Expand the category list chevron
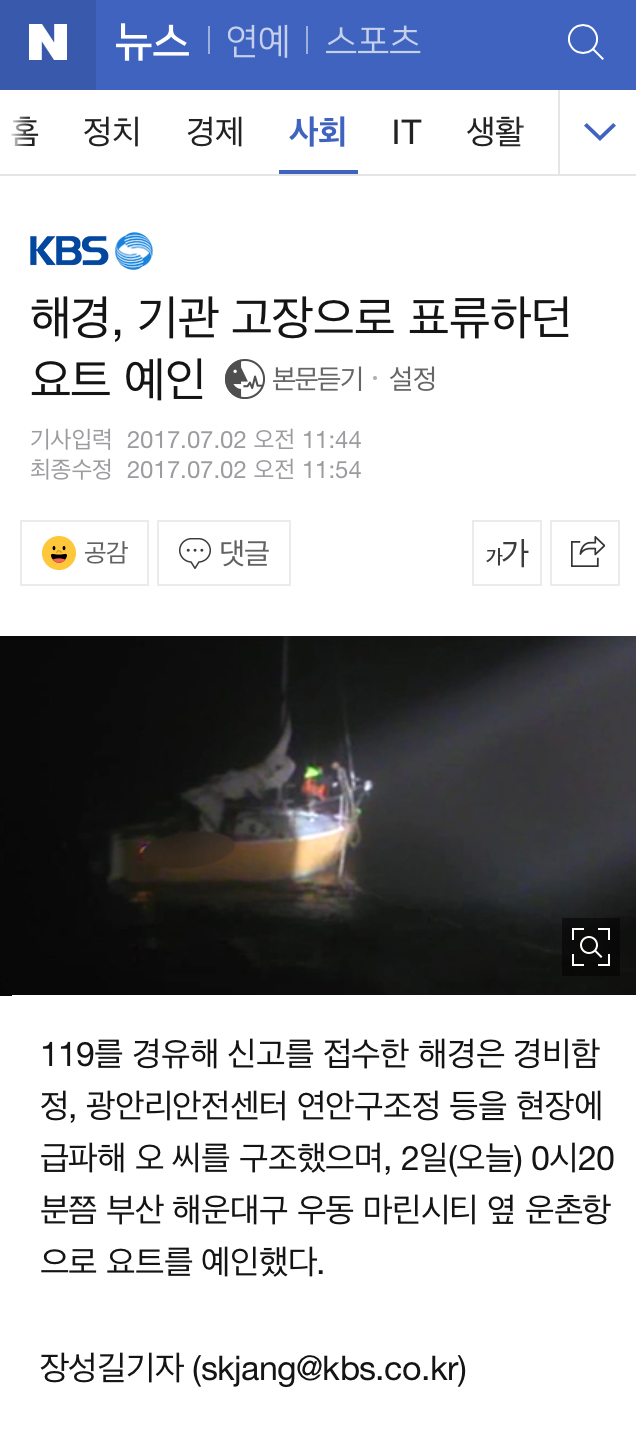This screenshot has height=1436, width=636. click(598, 132)
